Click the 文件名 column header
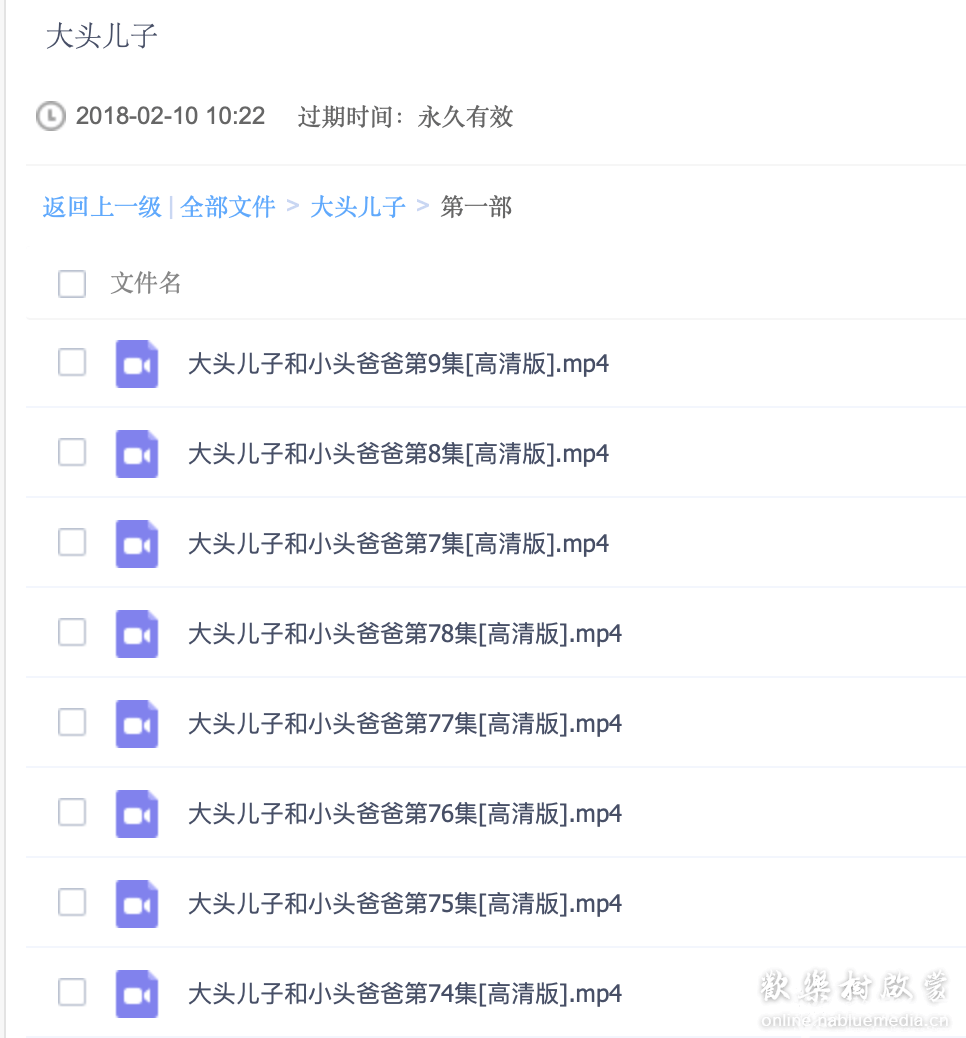 (x=145, y=284)
